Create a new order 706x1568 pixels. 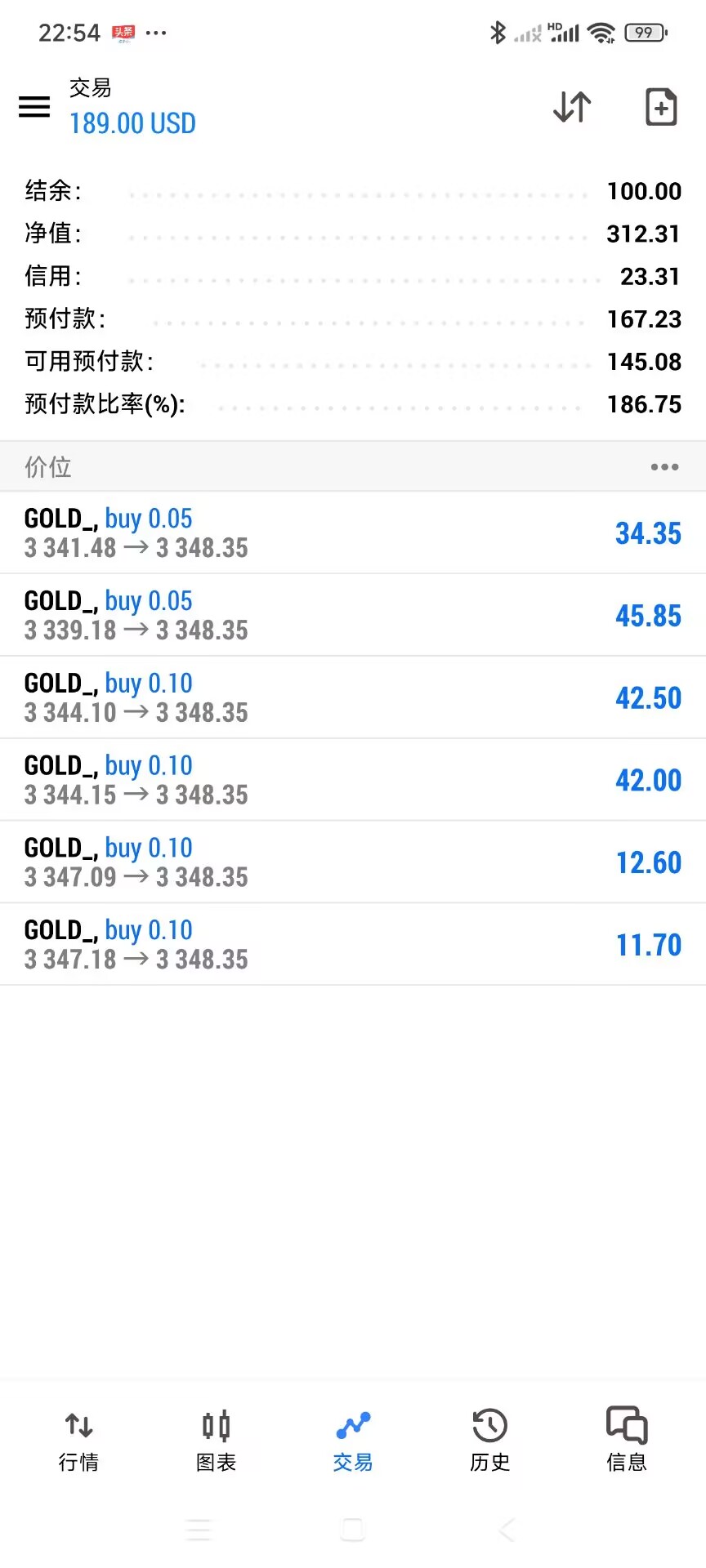(661, 107)
